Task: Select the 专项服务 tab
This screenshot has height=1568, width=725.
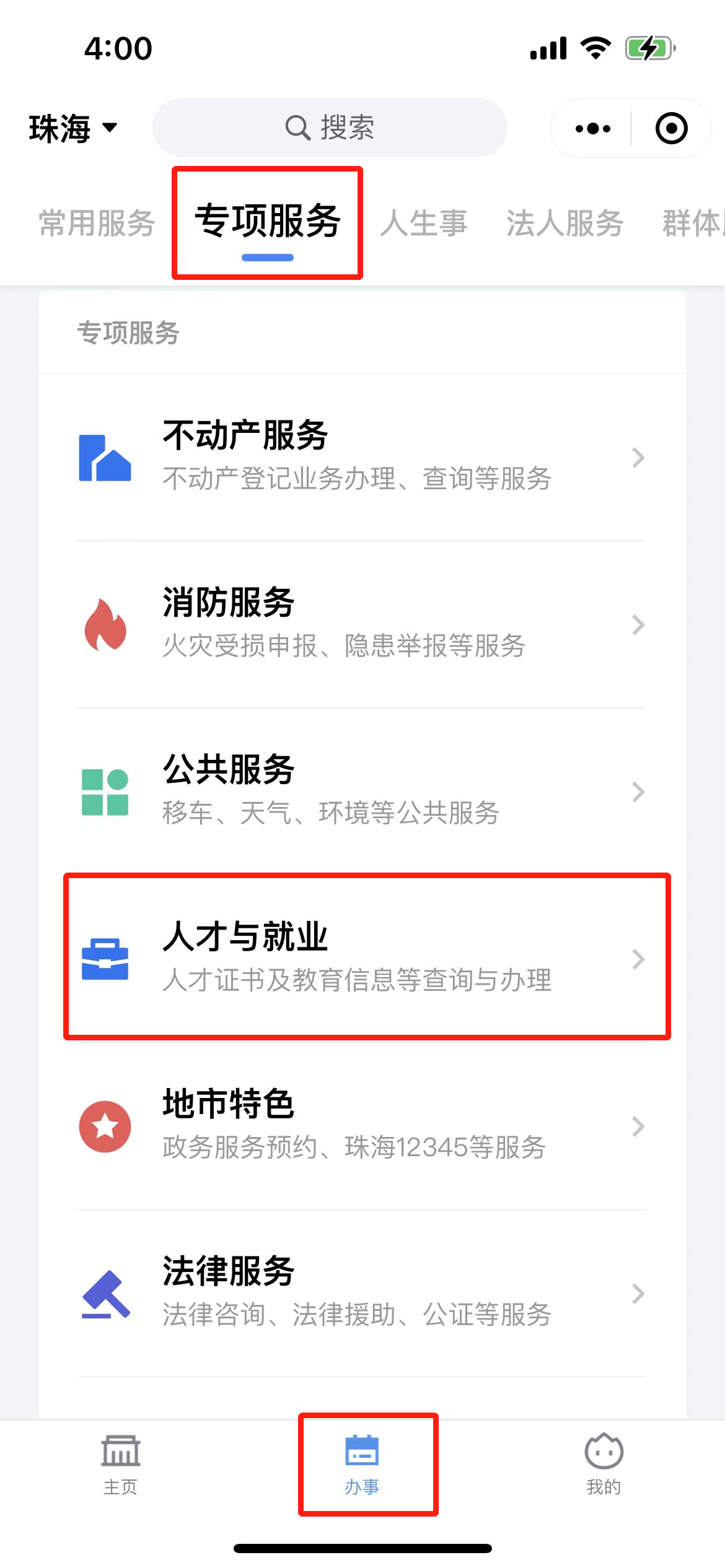Action: [x=268, y=223]
